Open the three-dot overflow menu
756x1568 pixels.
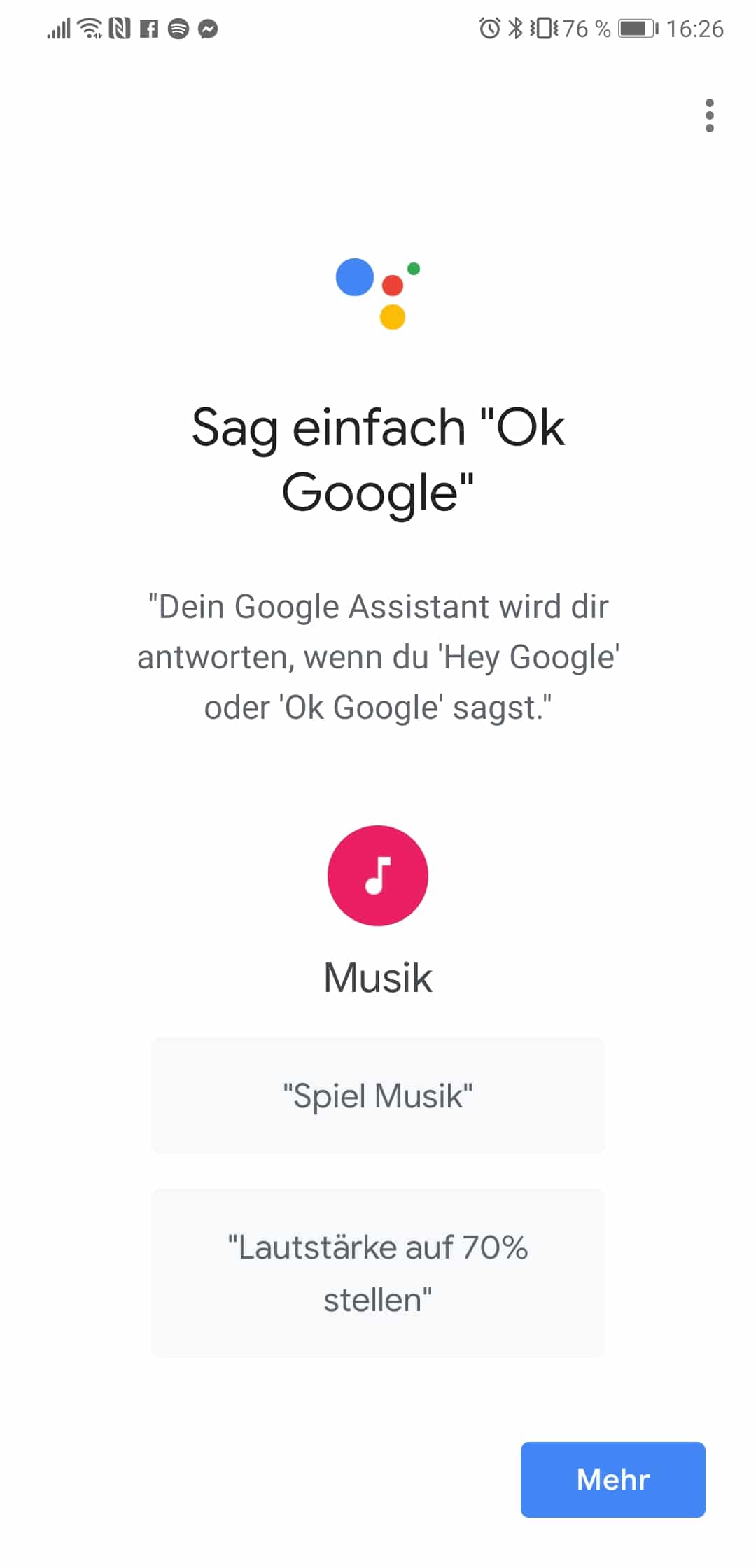click(x=709, y=115)
